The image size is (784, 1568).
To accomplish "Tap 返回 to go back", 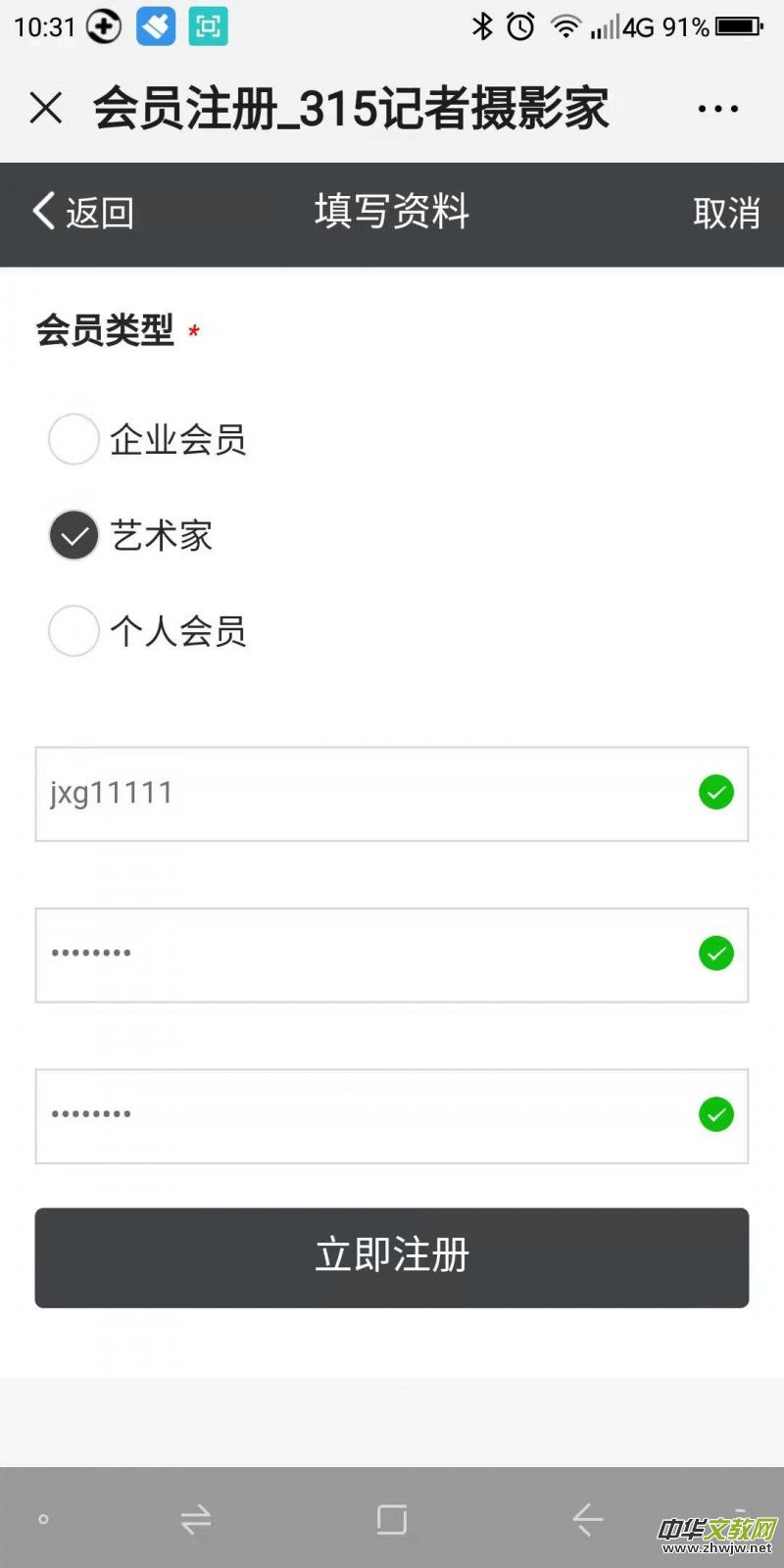I will 98,211.
